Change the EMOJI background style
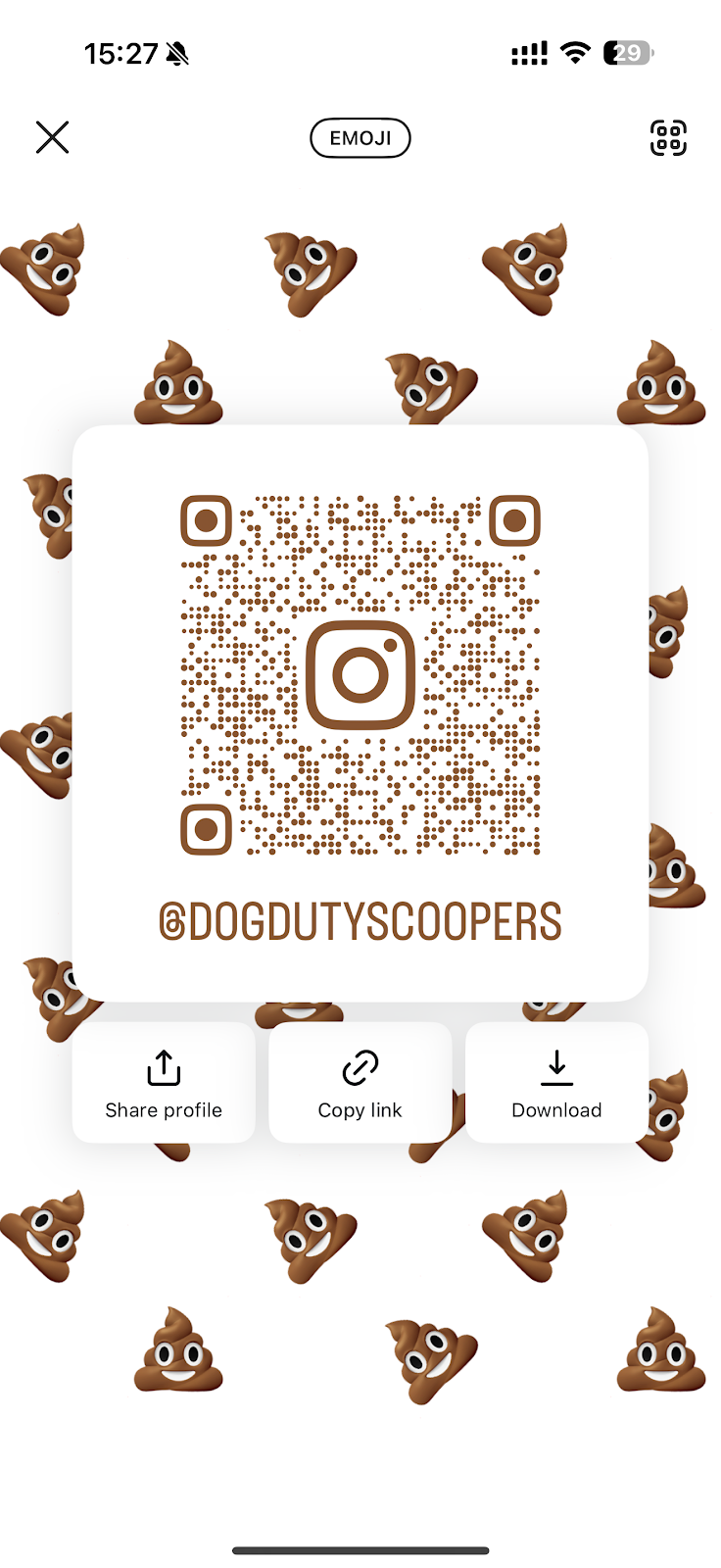721x1568 pixels. point(360,138)
